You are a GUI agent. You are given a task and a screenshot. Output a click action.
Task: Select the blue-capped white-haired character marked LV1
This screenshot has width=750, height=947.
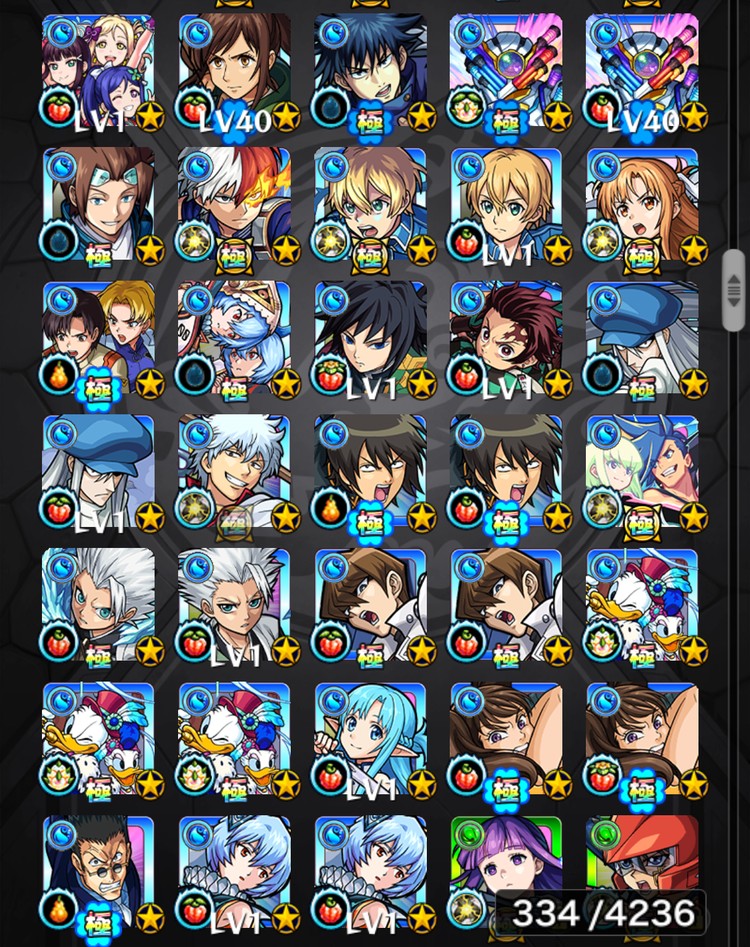click(x=98, y=473)
